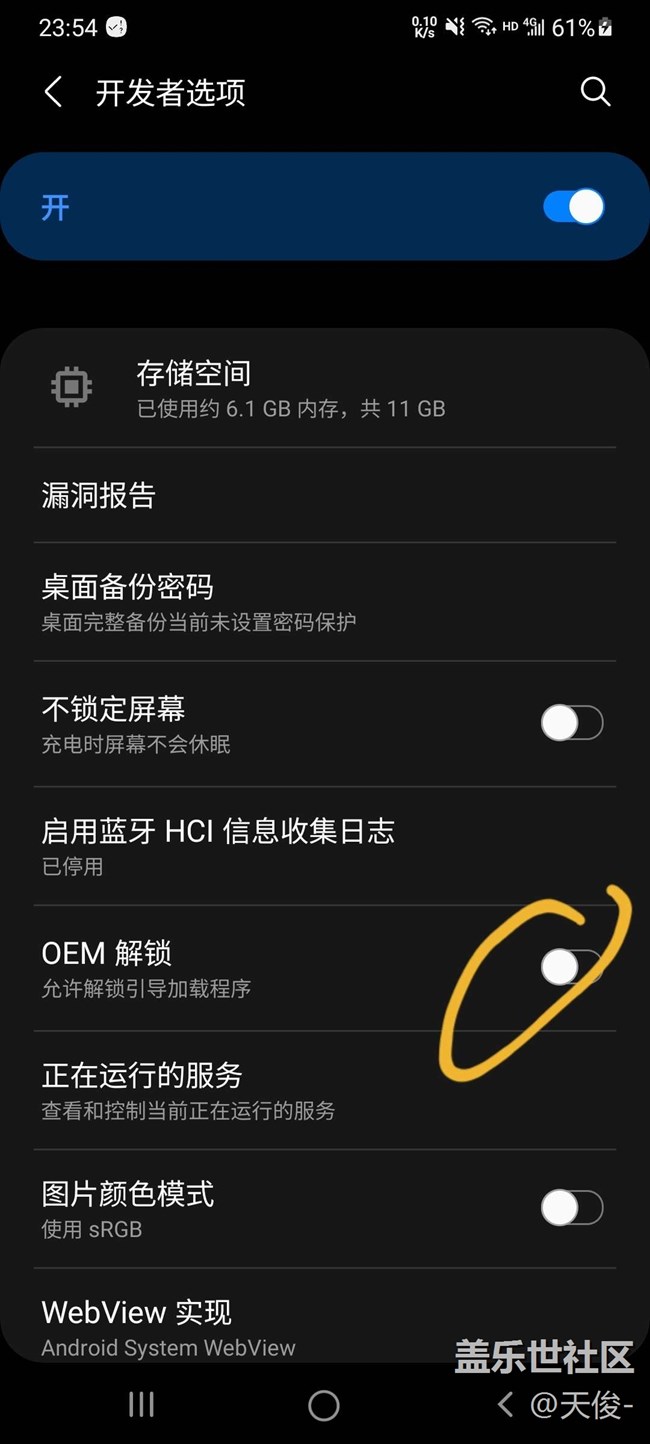Open search in developer options
Screen dimensions: 650x1444
(x=595, y=92)
